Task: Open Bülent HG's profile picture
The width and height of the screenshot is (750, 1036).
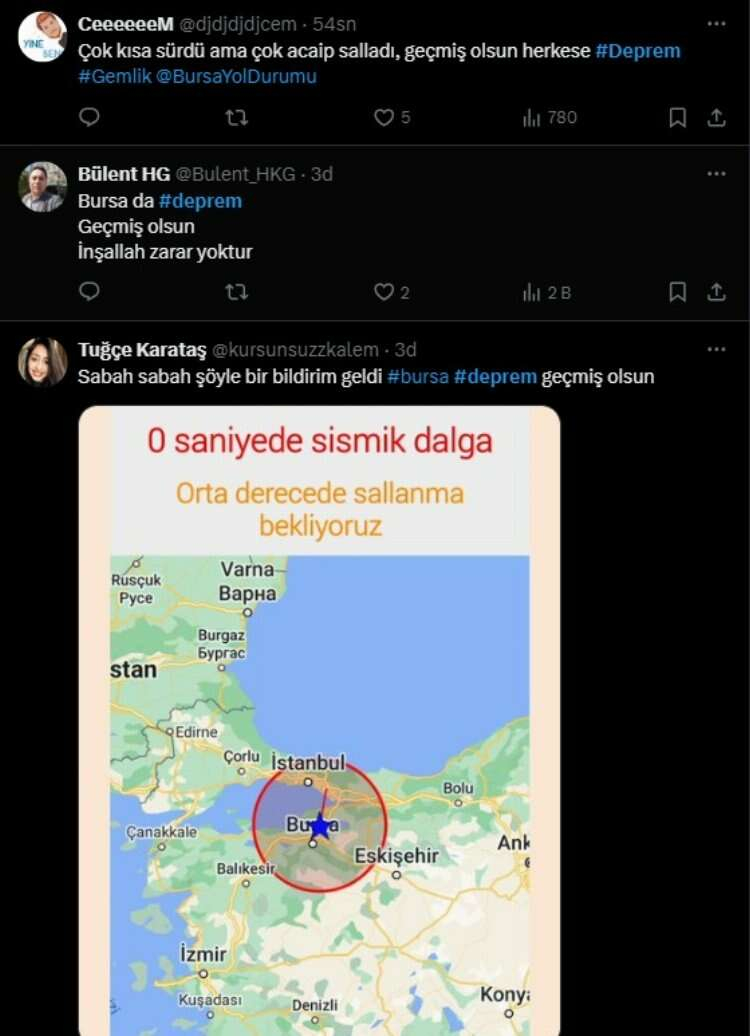Action: 43,187
